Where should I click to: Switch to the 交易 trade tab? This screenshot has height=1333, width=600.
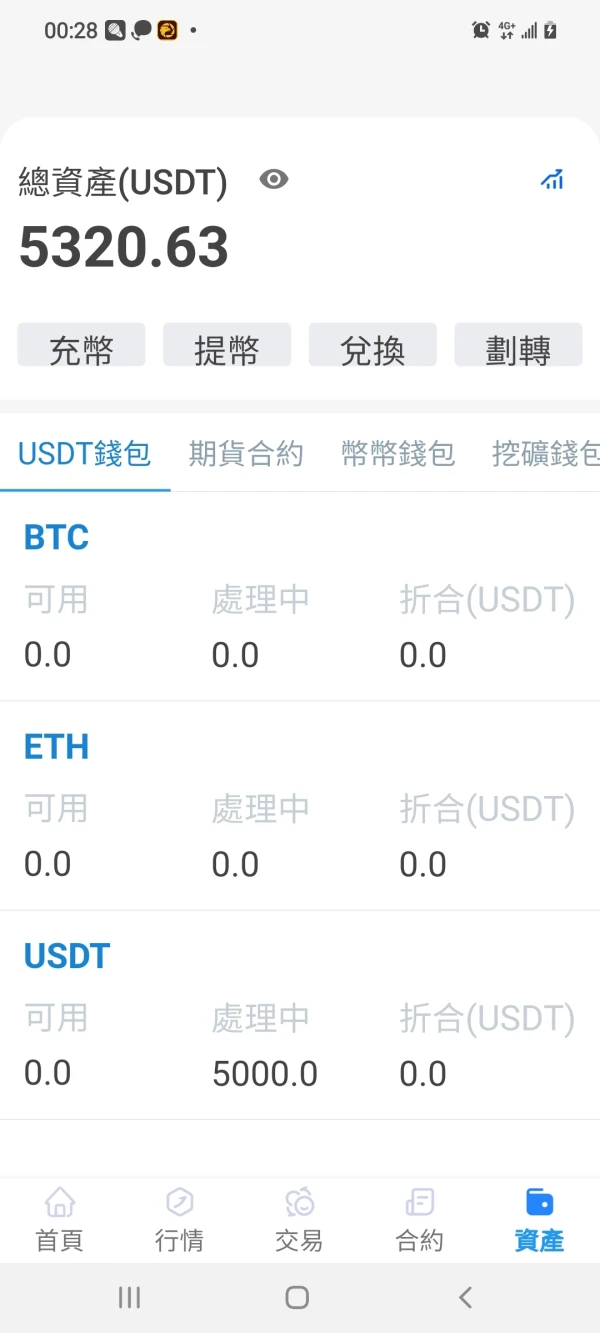(299, 1220)
